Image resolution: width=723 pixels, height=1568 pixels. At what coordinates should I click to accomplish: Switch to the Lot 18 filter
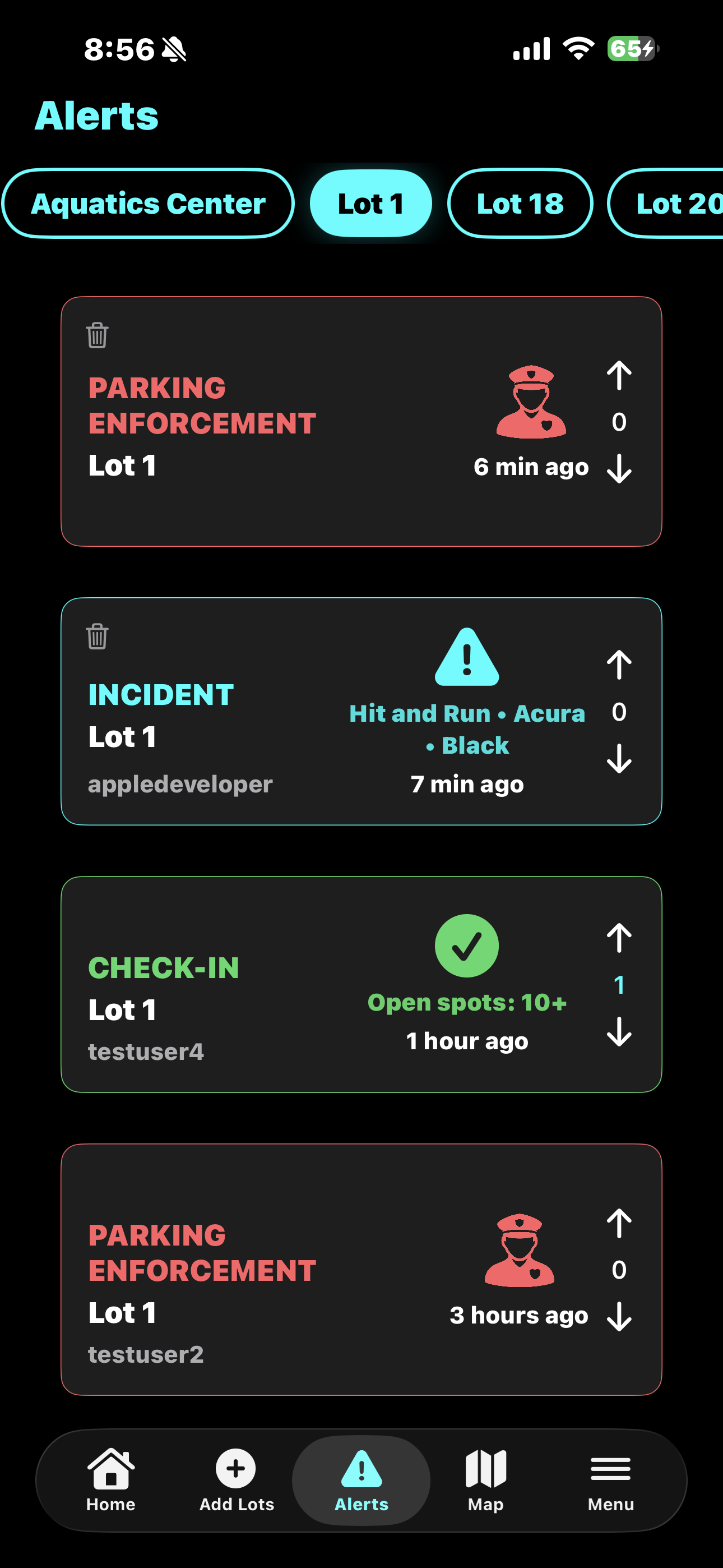point(519,204)
